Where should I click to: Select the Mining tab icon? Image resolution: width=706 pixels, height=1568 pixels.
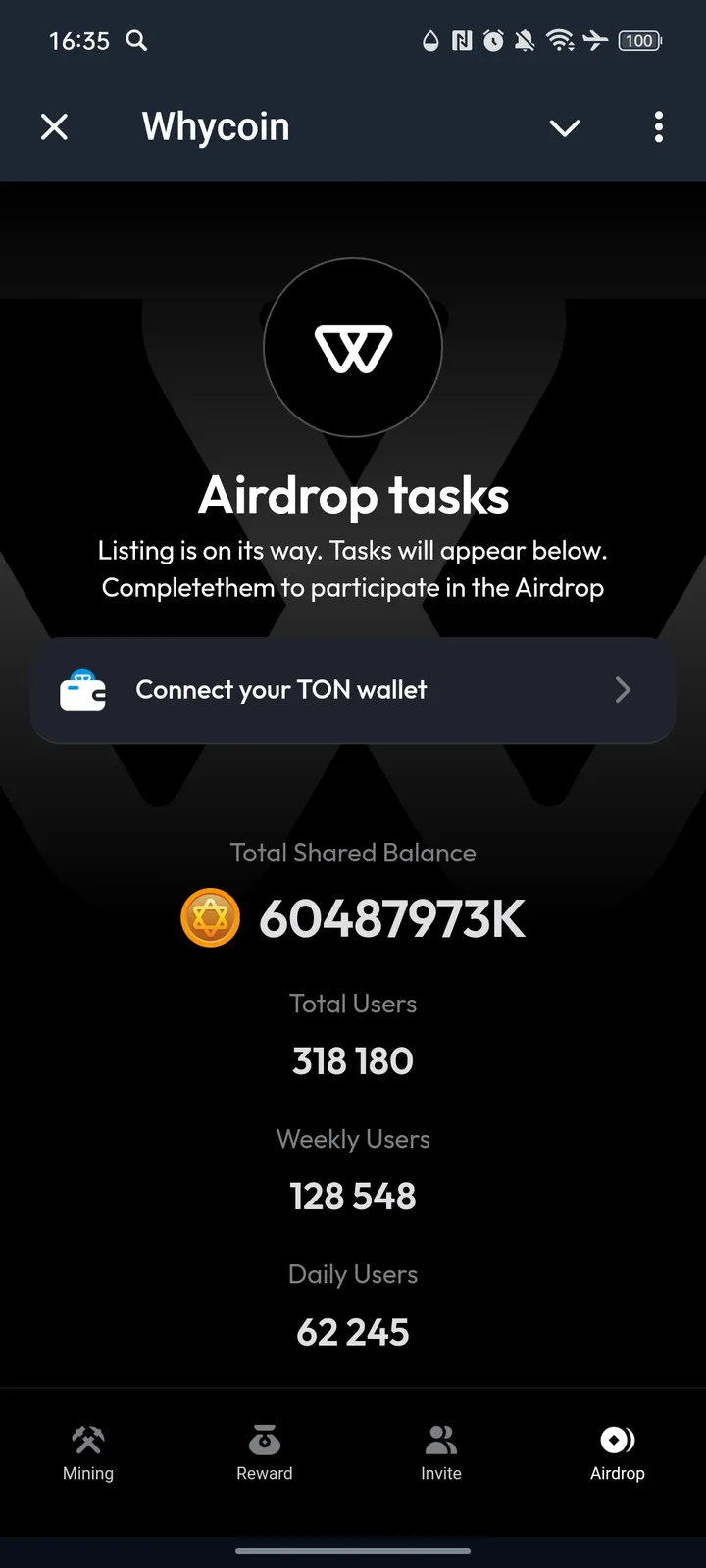tap(87, 1440)
